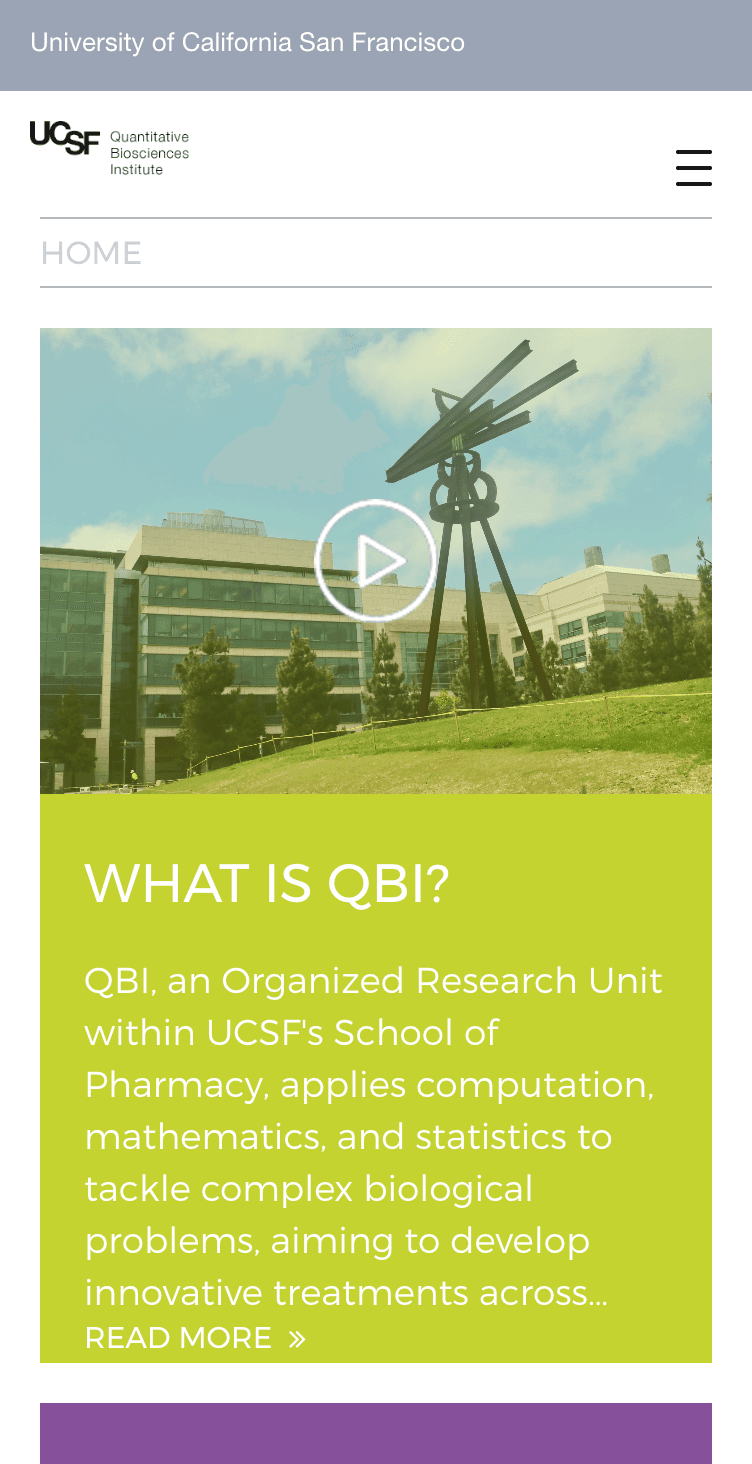Open the hamburger navigation menu
This screenshot has height=1464, width=752.
[x=693, y=167]
